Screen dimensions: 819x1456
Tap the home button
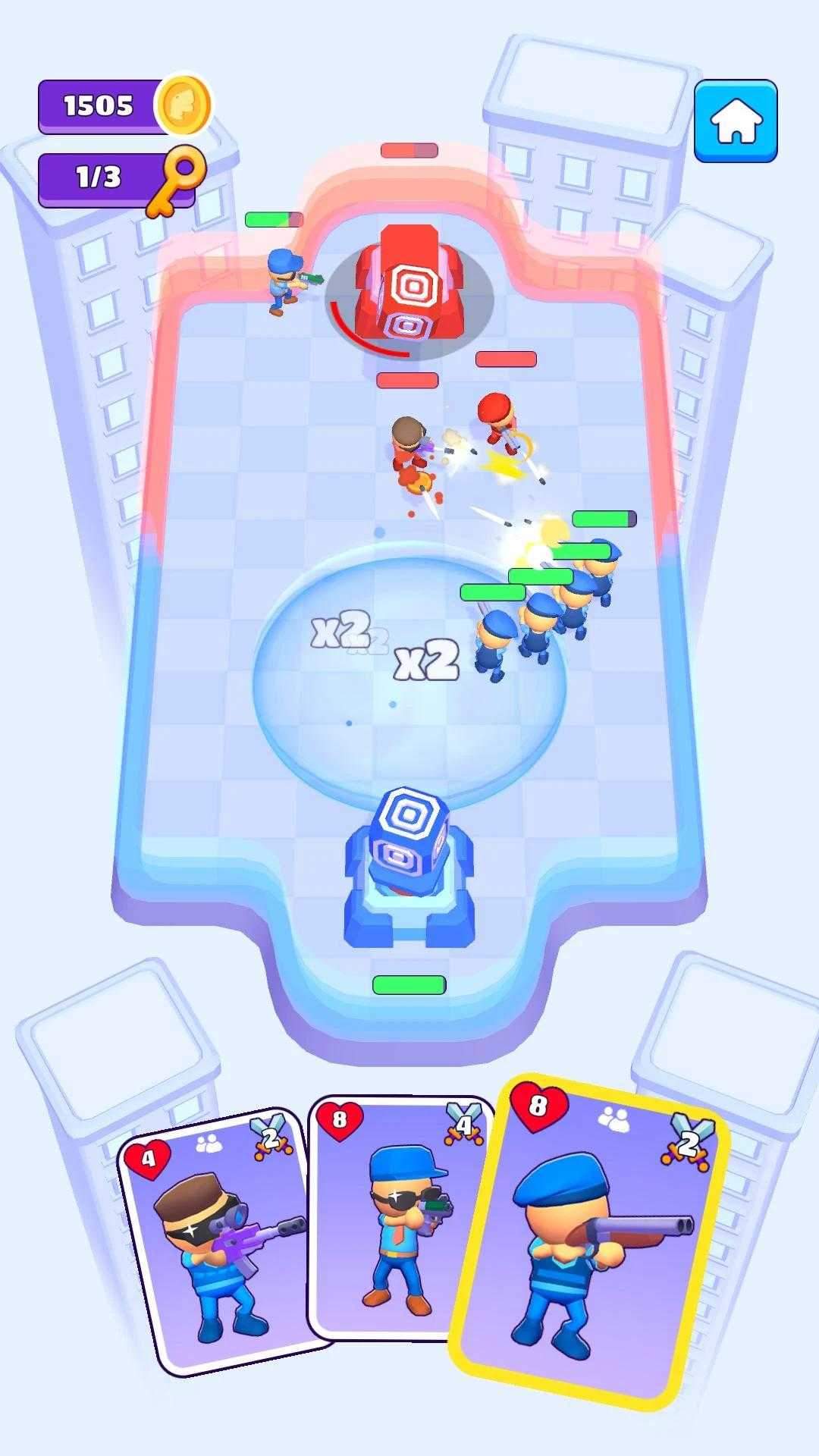coord(736,121)
